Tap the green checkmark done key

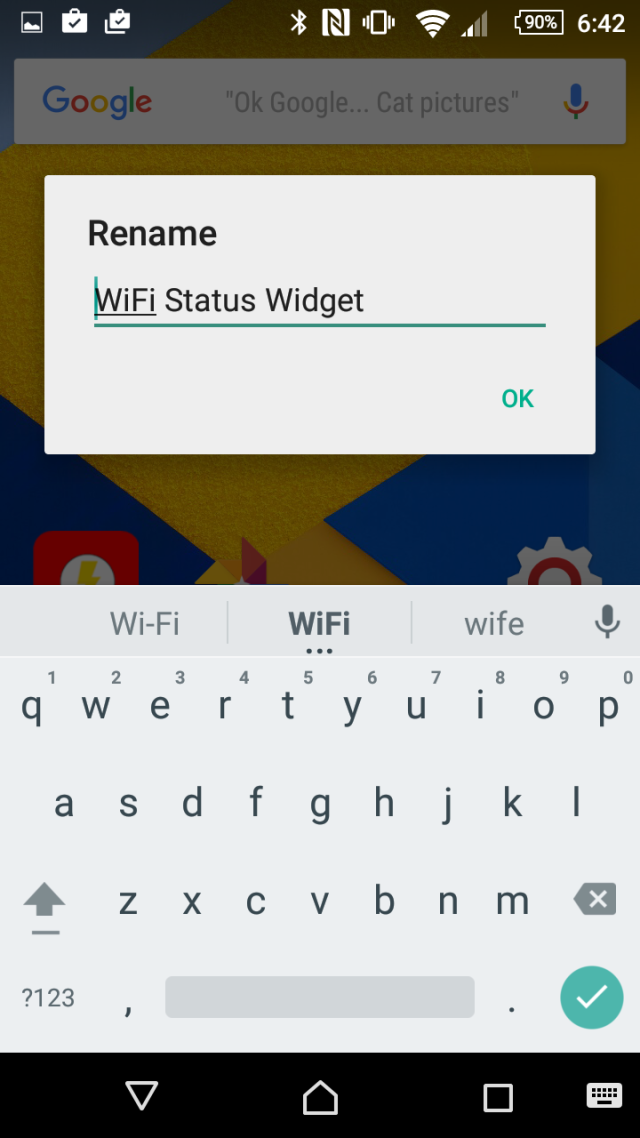click(591, 997)
